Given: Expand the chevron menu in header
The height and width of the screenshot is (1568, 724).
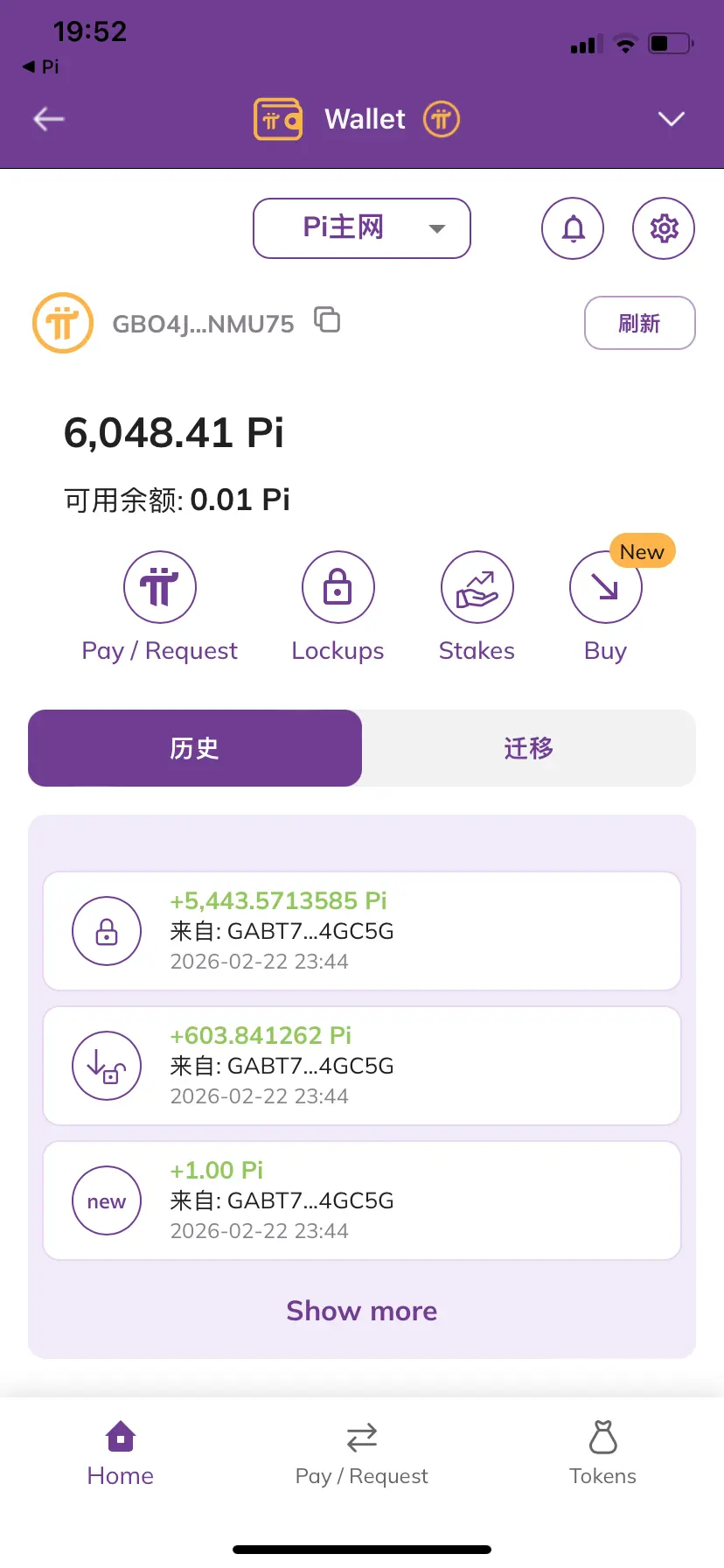Looking at the screenshot, I should [671, 119].
